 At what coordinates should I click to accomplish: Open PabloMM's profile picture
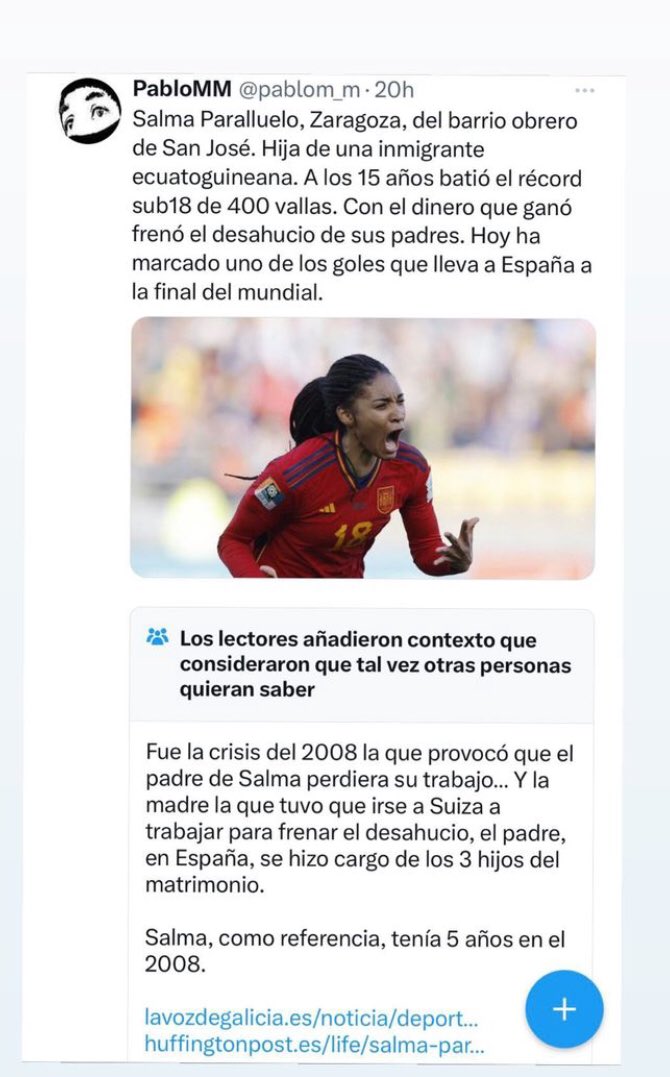91,110
